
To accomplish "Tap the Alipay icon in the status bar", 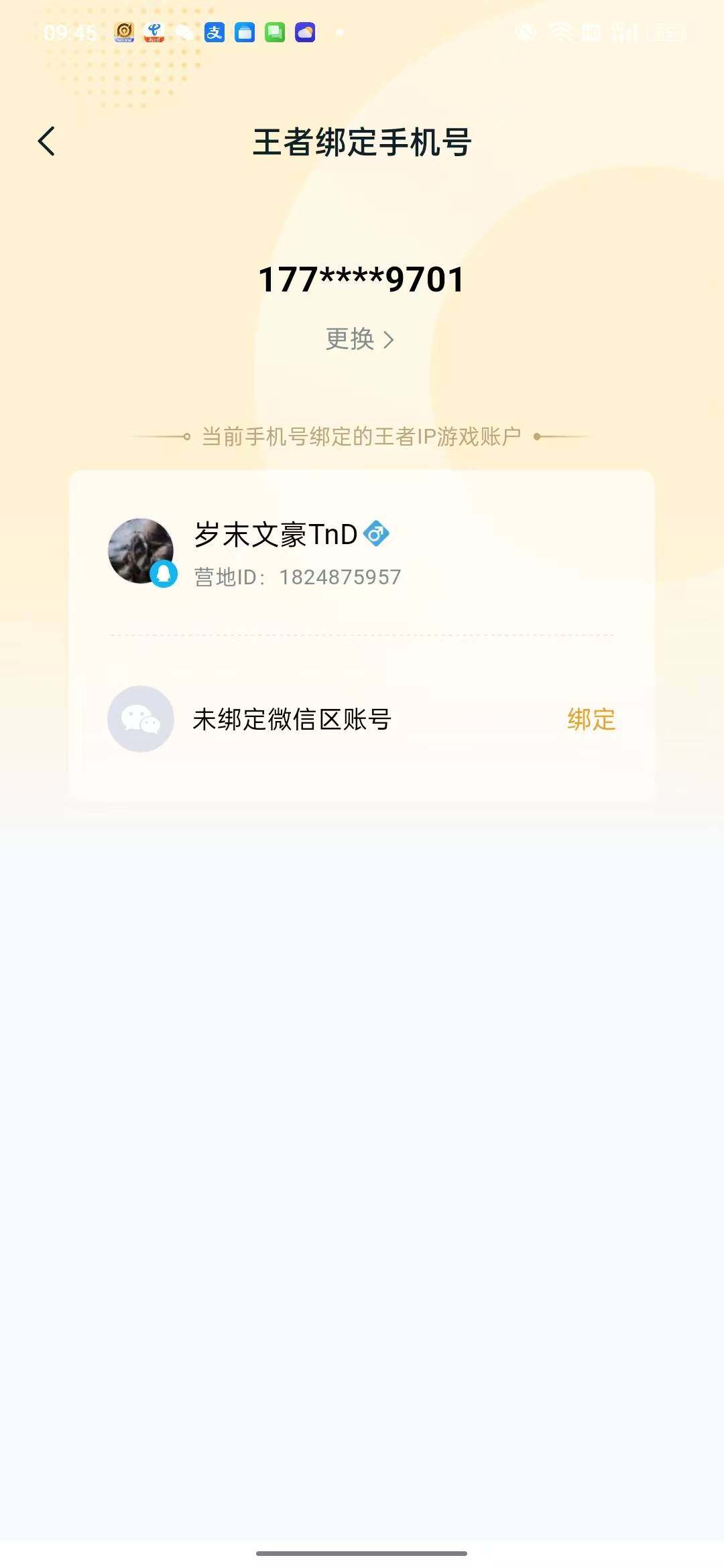I will pyautogui.click(x=215, y=34).
